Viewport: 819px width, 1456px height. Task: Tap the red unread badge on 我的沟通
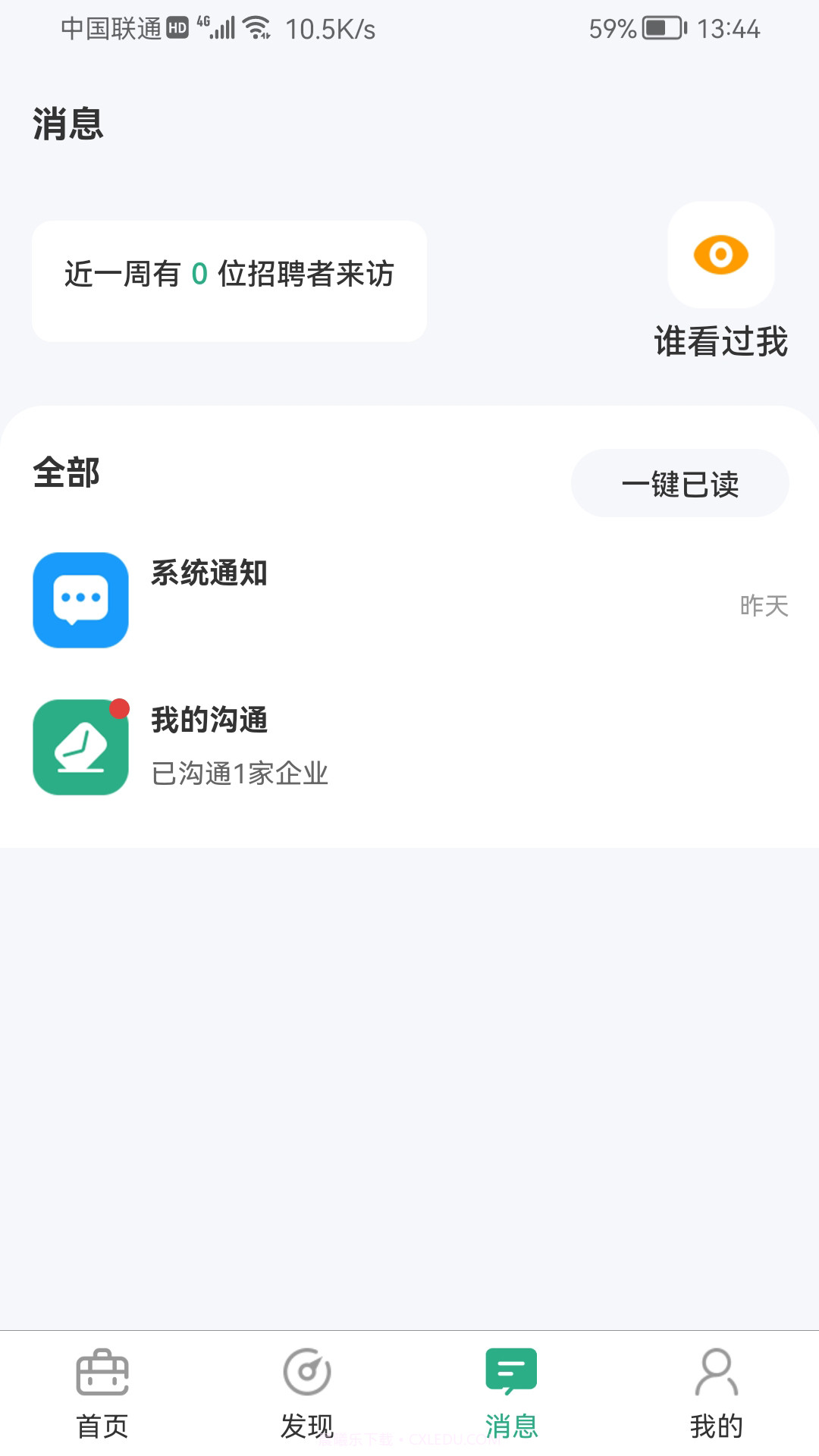tap(120, 707)
